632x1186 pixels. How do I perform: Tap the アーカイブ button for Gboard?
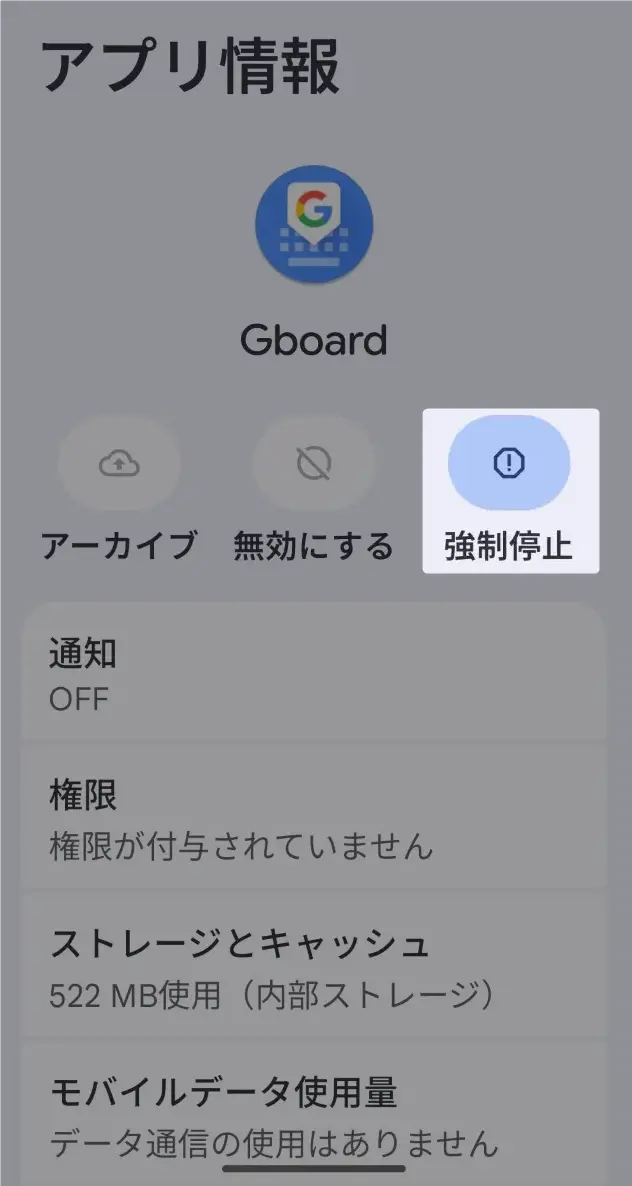coord(119,464)
